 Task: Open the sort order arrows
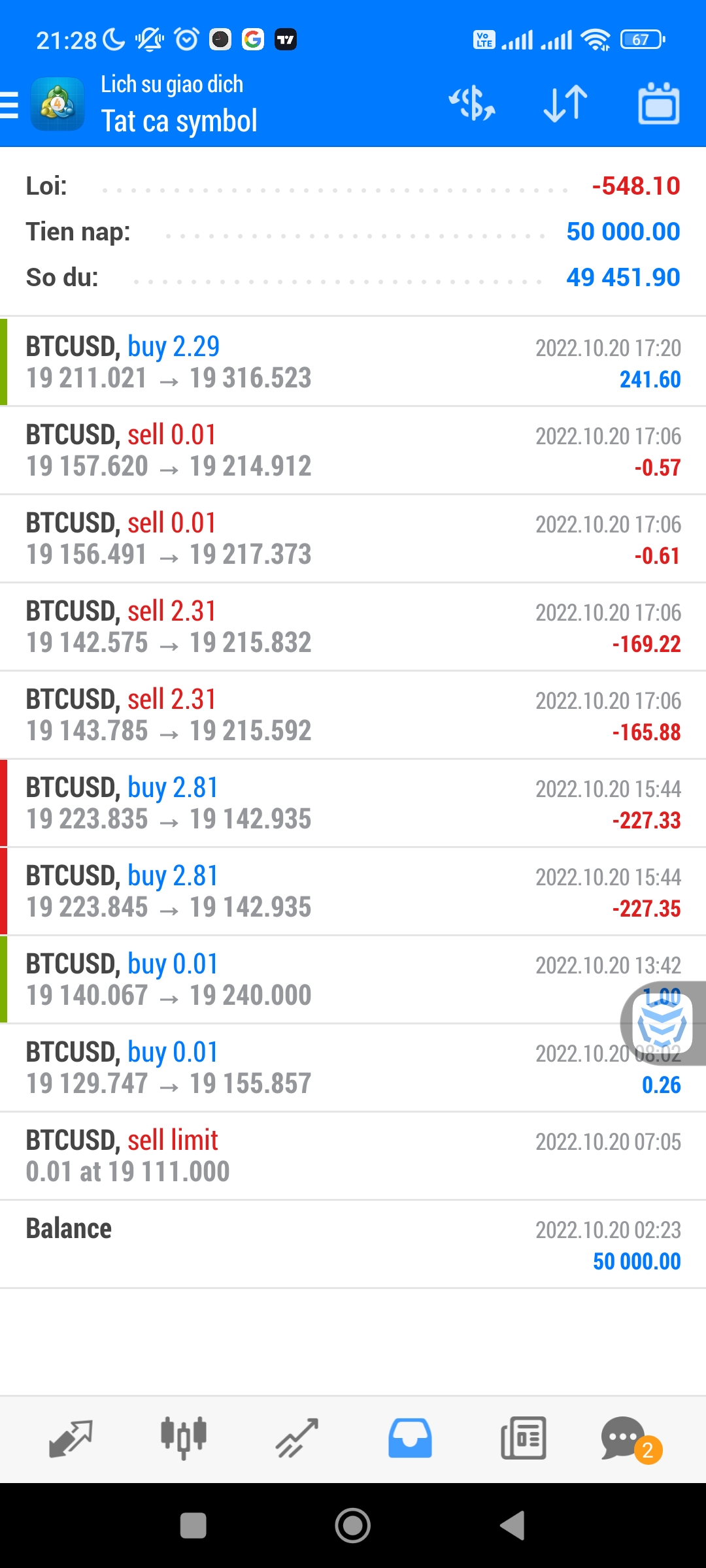[565, 104]
